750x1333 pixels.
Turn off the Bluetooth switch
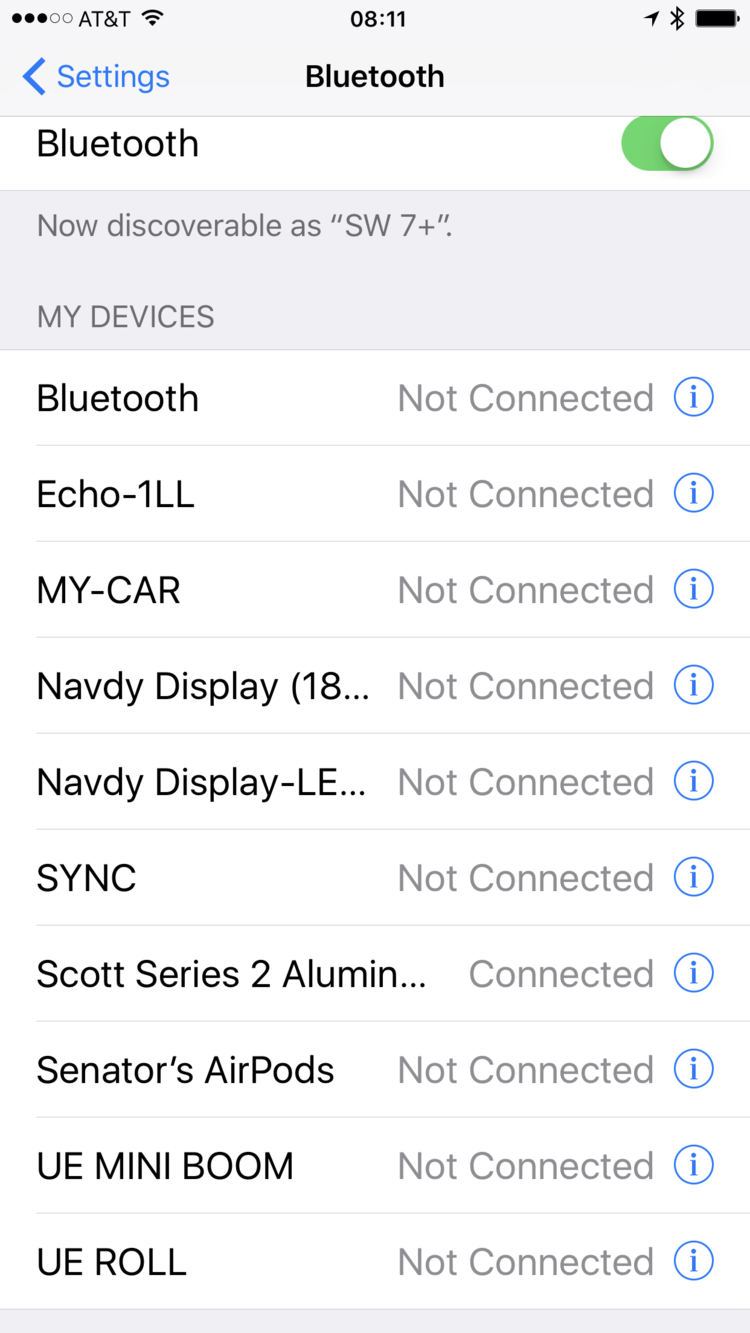pos(667,143)
